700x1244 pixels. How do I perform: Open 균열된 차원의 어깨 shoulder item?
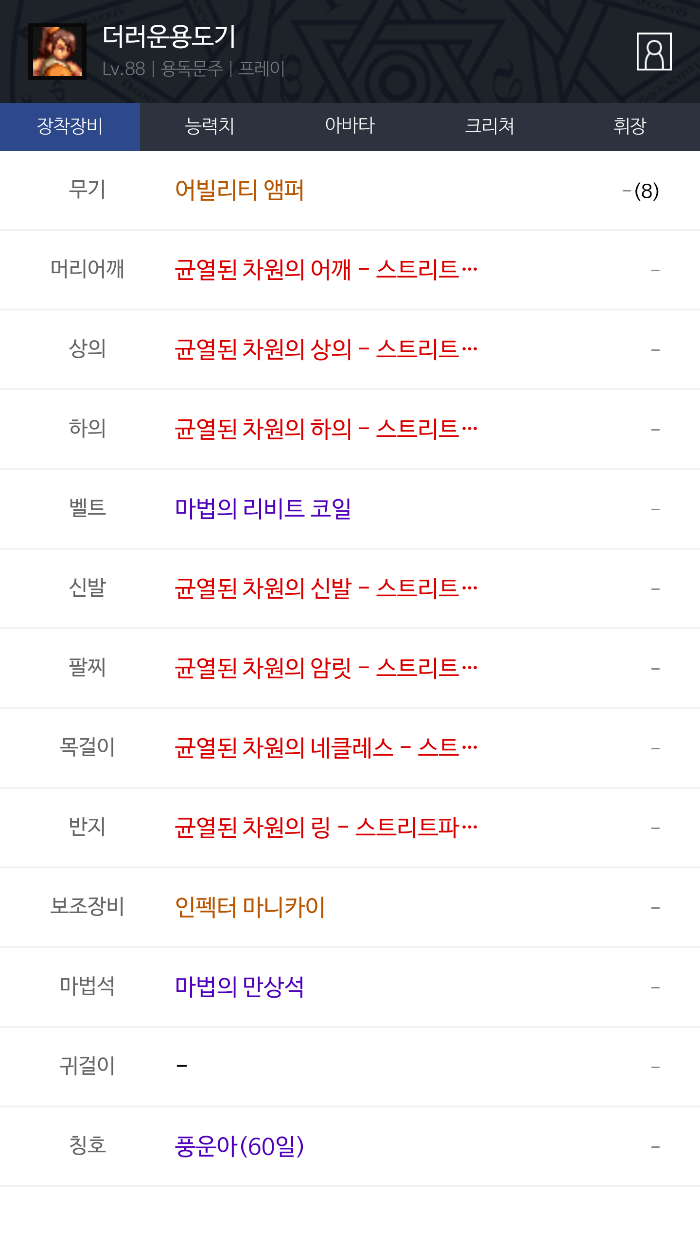(325, 269)
